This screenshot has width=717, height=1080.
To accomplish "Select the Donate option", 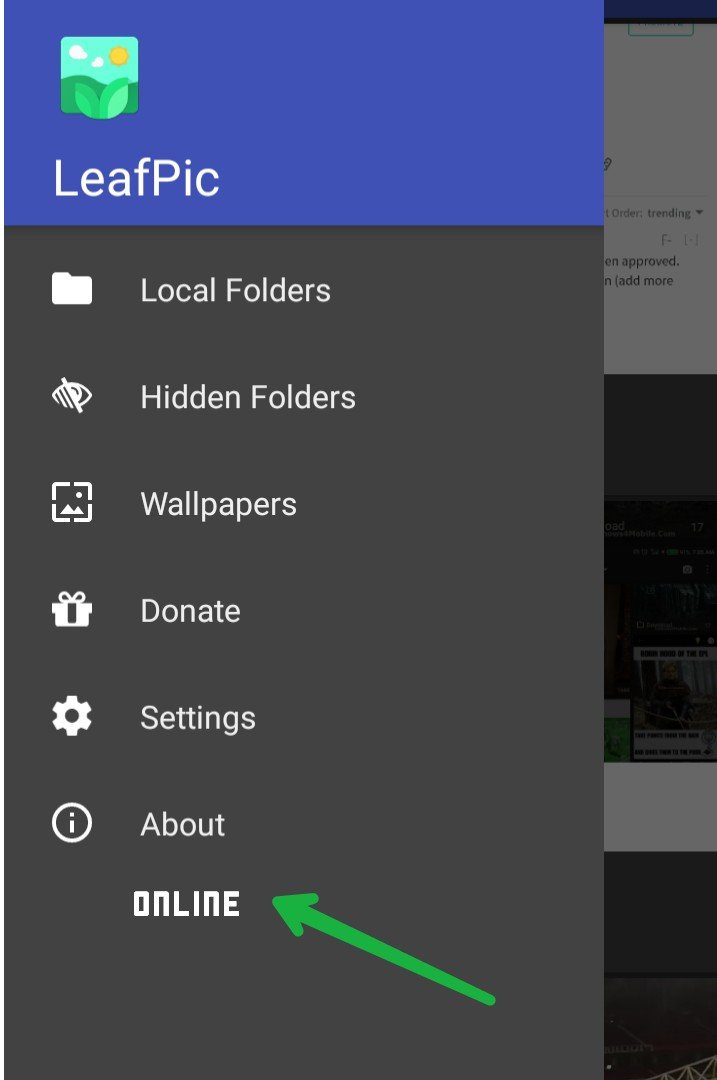I will pyautogui.click(x=190, y=611).
